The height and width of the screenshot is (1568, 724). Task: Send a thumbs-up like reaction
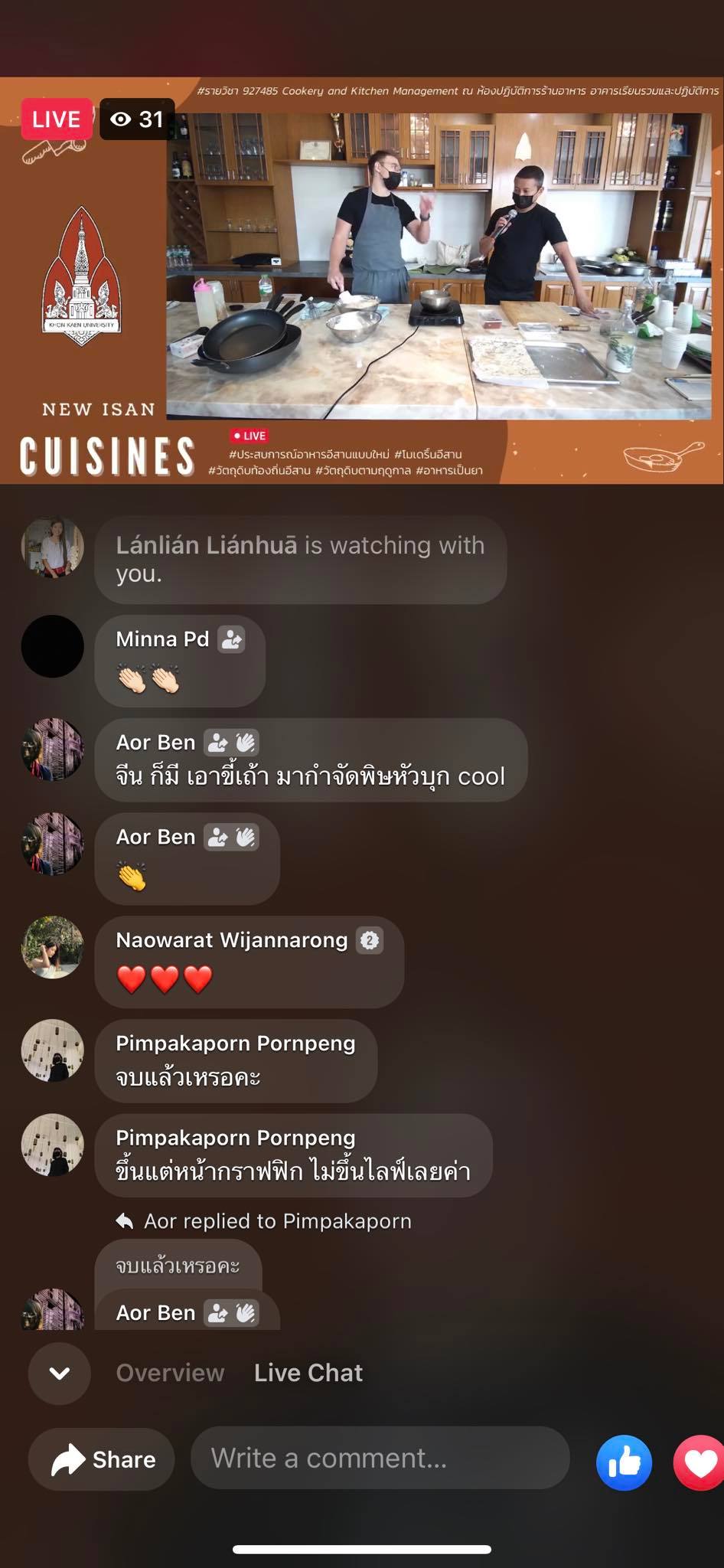point(624,1463)
